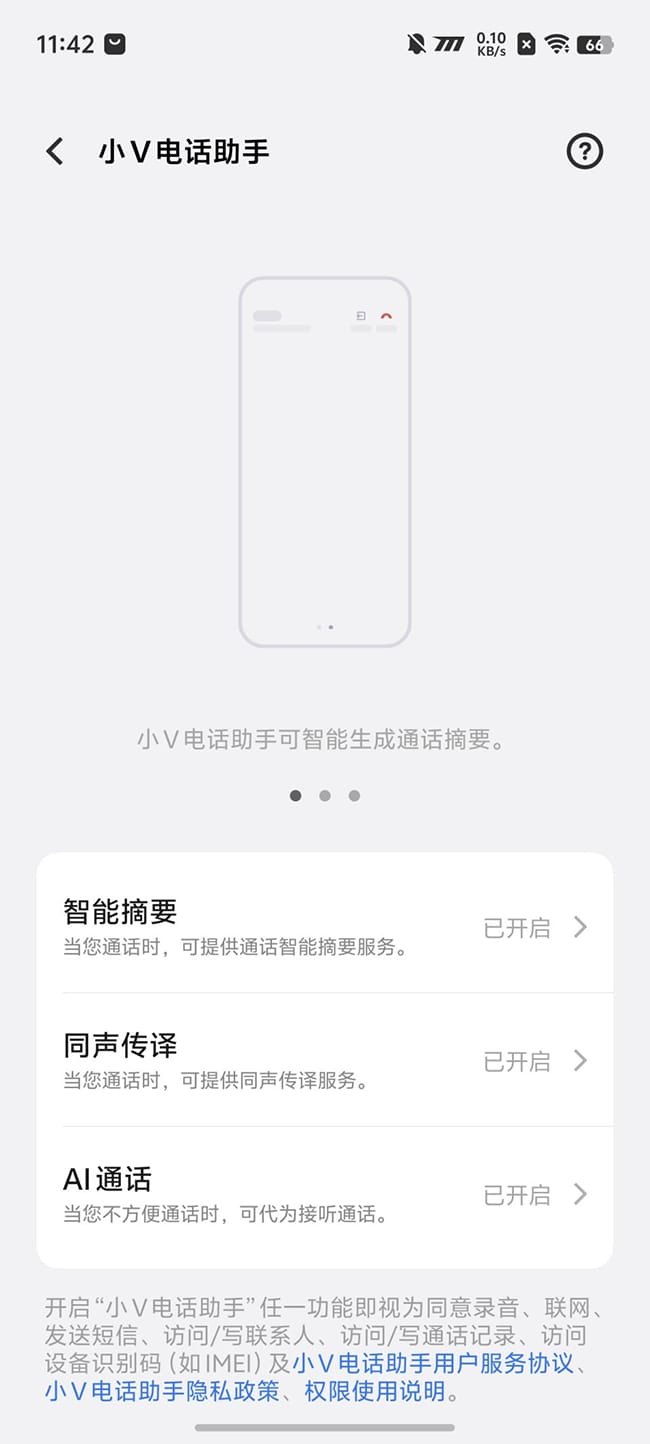Open 智能摘要 settings

point(324,926)
